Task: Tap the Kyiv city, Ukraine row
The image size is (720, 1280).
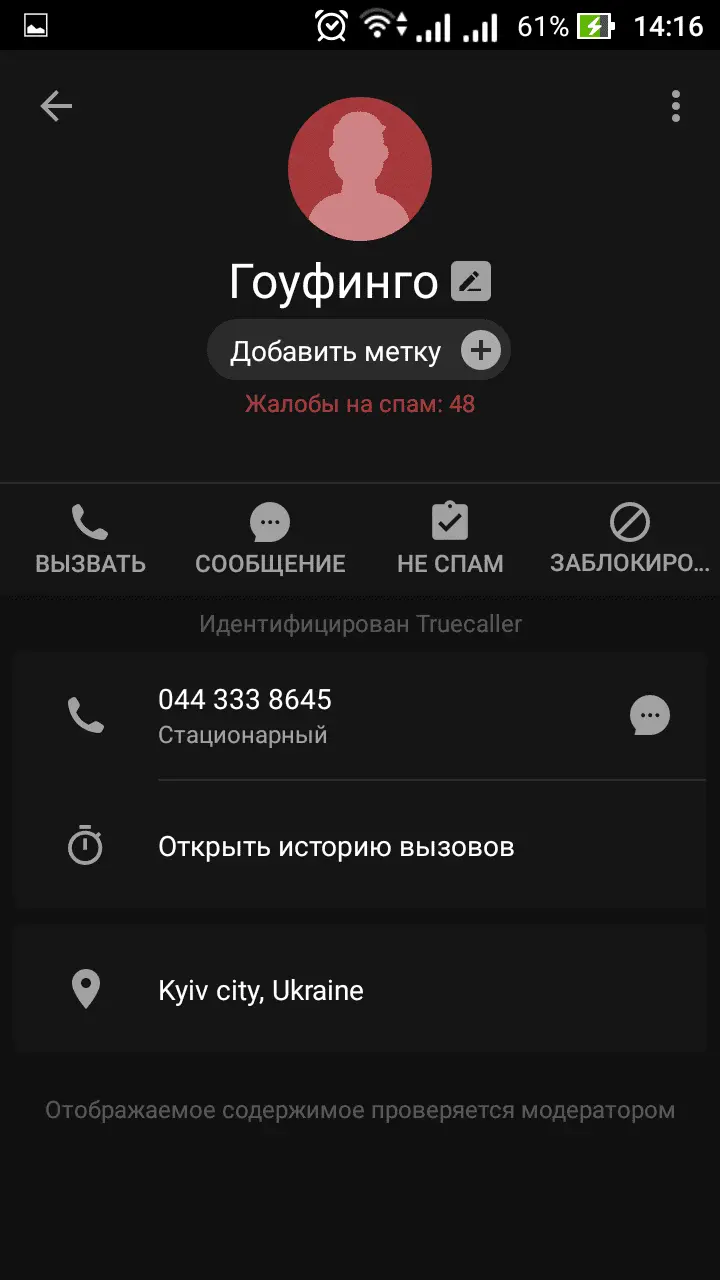Action: click(x=262, y=989)
